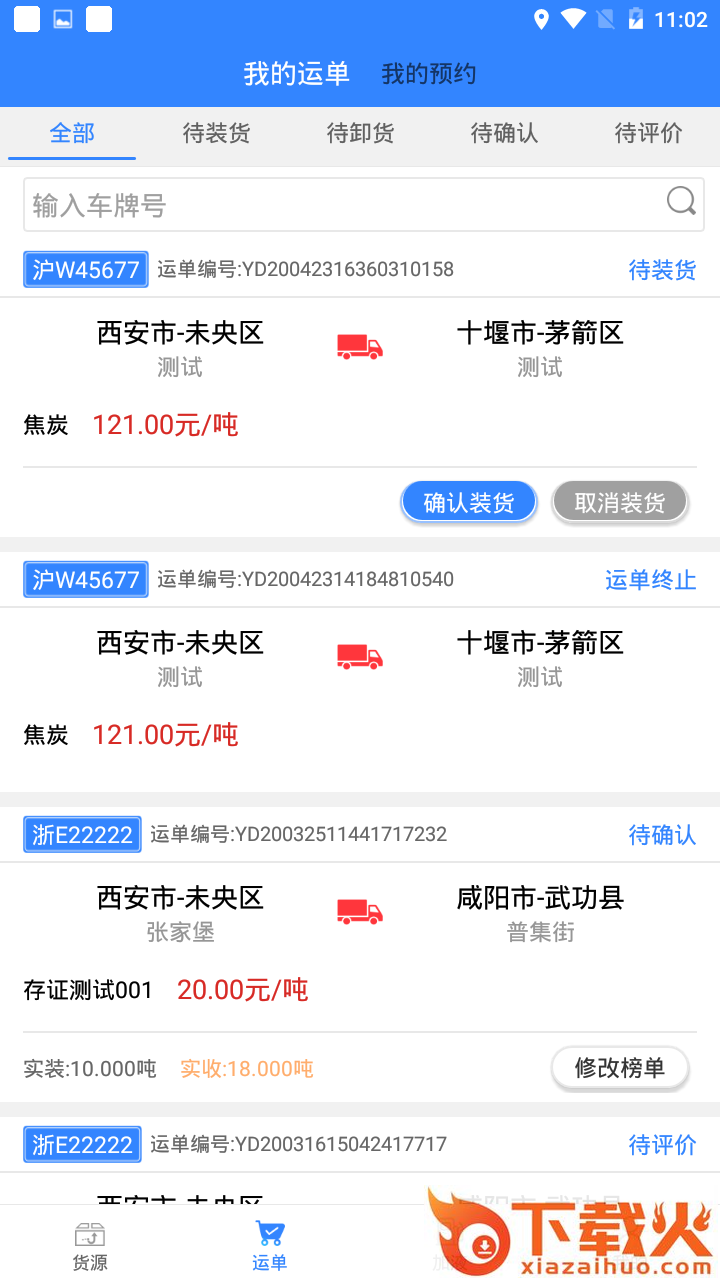Tap 修改榜单 on the 浙E22222 waybill
This screenshot has height=1280, width=720.
click(620, 1068)
